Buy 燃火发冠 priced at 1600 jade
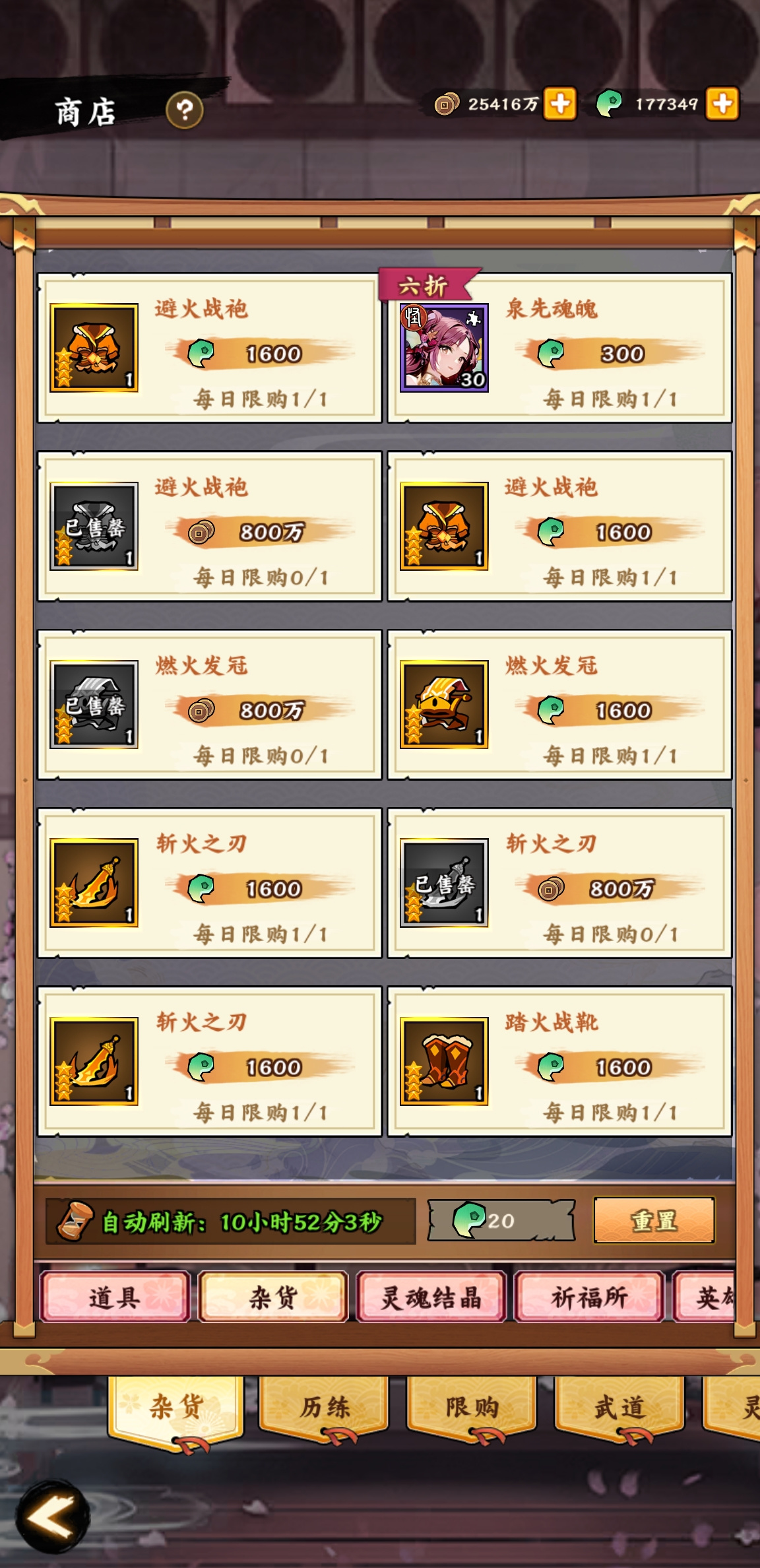The height and width of the screenshot is (1568, 760). (559, 705)
